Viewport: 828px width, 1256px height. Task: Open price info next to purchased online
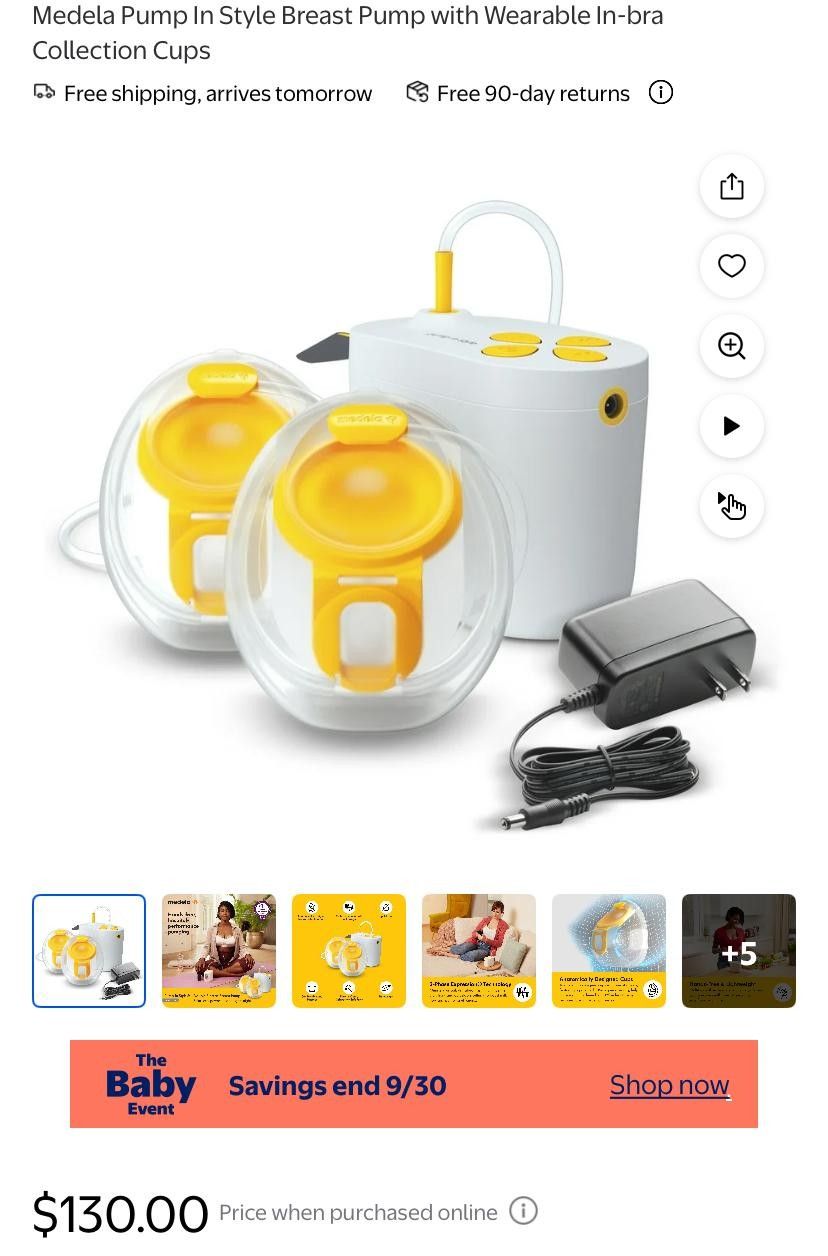pos(523,1211)
